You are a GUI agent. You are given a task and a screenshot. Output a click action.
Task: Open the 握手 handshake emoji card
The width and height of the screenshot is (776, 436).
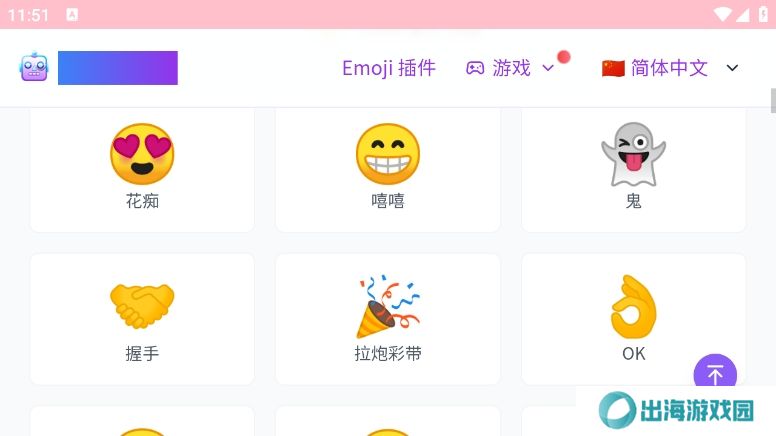coord(142,319)
